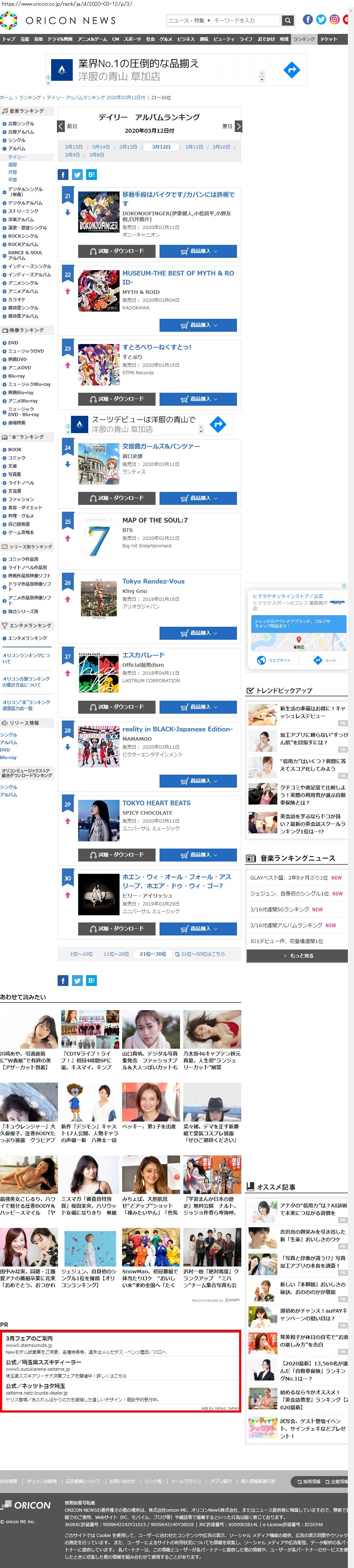Image resolution: width=354 pixels, height=1568 pixels.
Task: Switch to the 音楽 tab in top navigation
Action: point(38,39)
